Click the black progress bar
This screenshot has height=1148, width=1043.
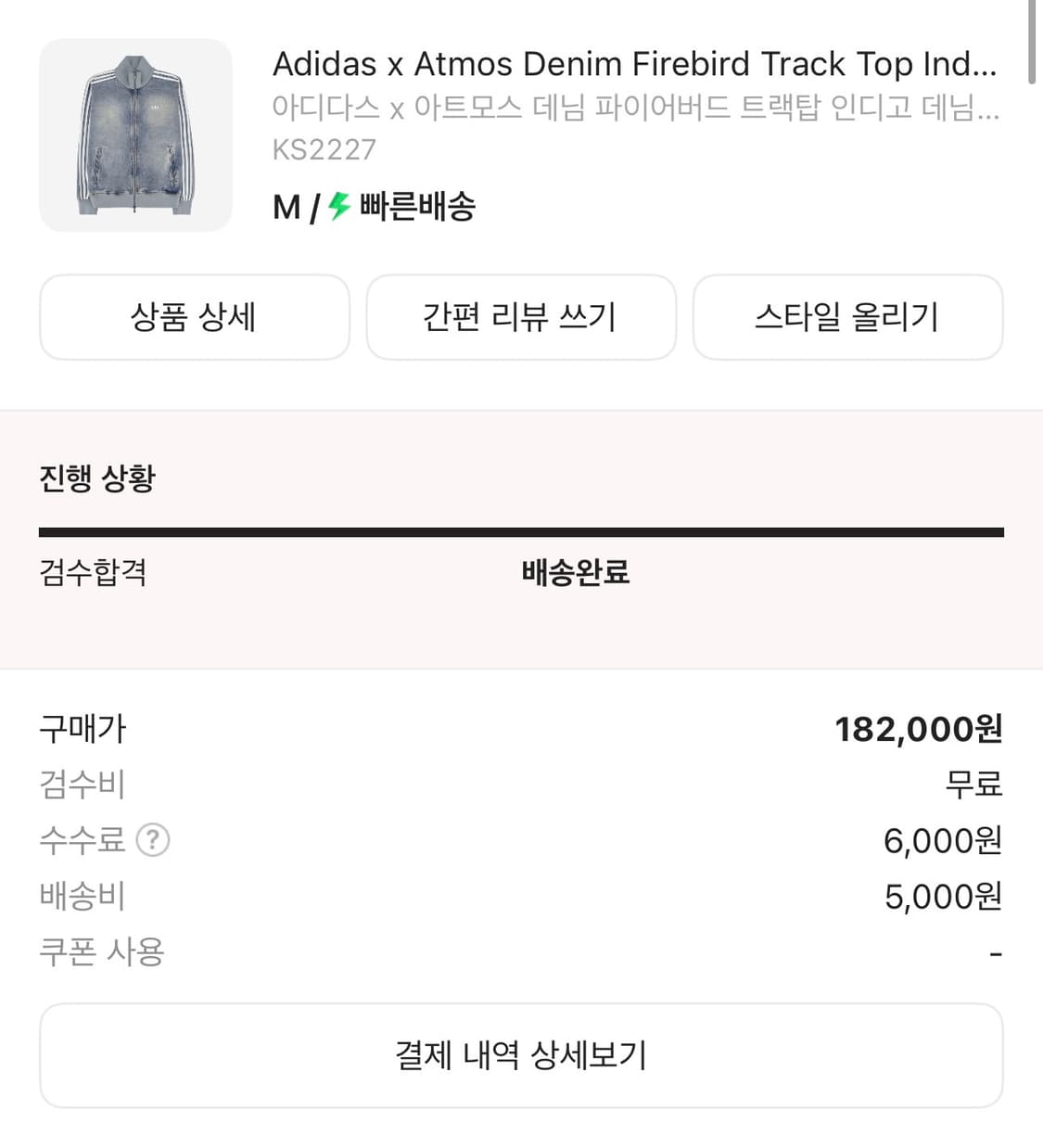521,531
